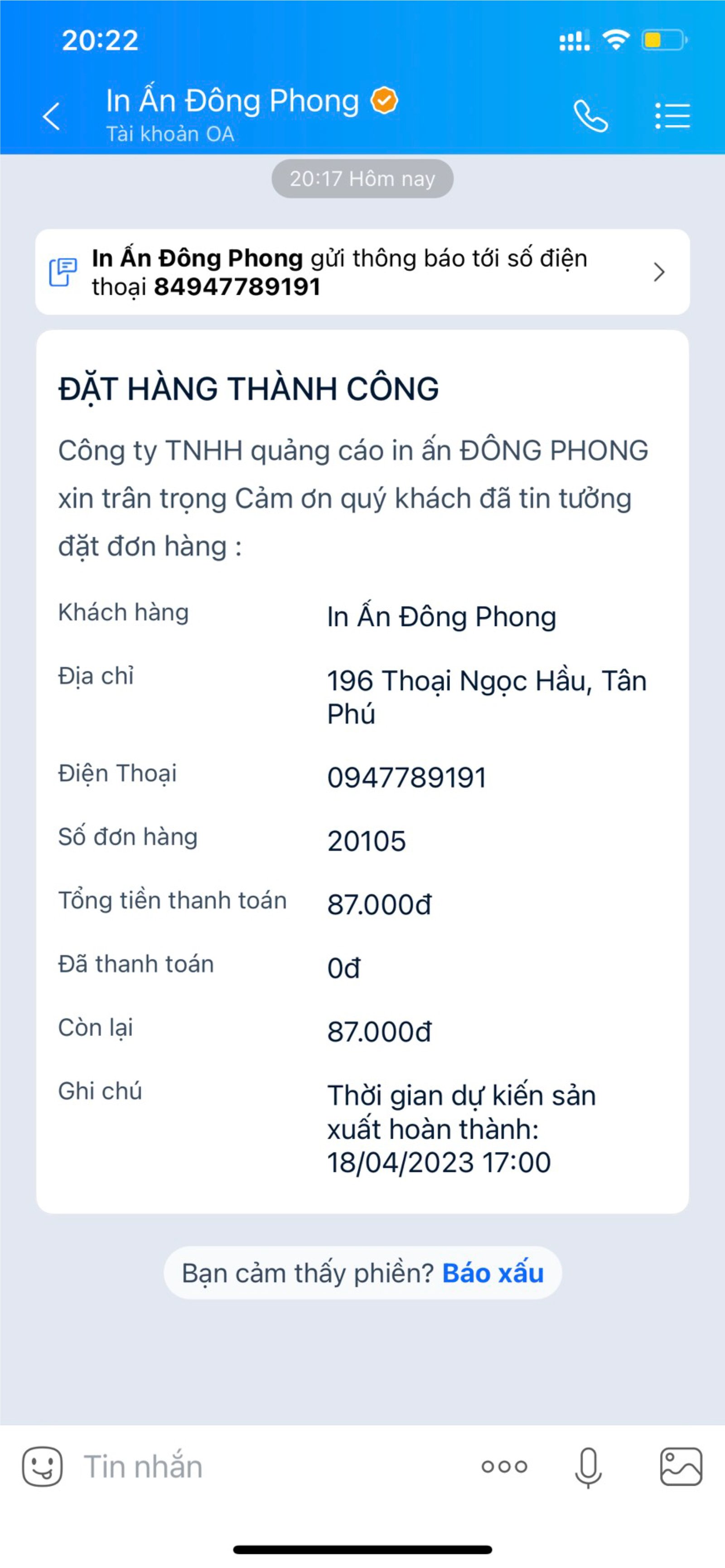Open more options three-dot icon
Image resolution: width=725 pixels, height=1568 pixels.
[504, 1467]
